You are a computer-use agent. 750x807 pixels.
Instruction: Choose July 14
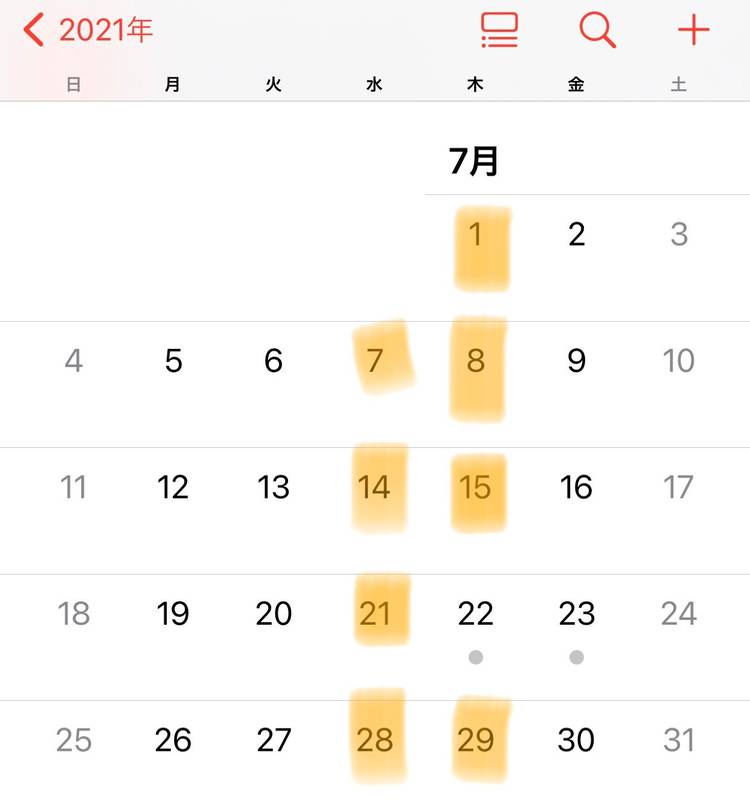(x=374, y=487)
